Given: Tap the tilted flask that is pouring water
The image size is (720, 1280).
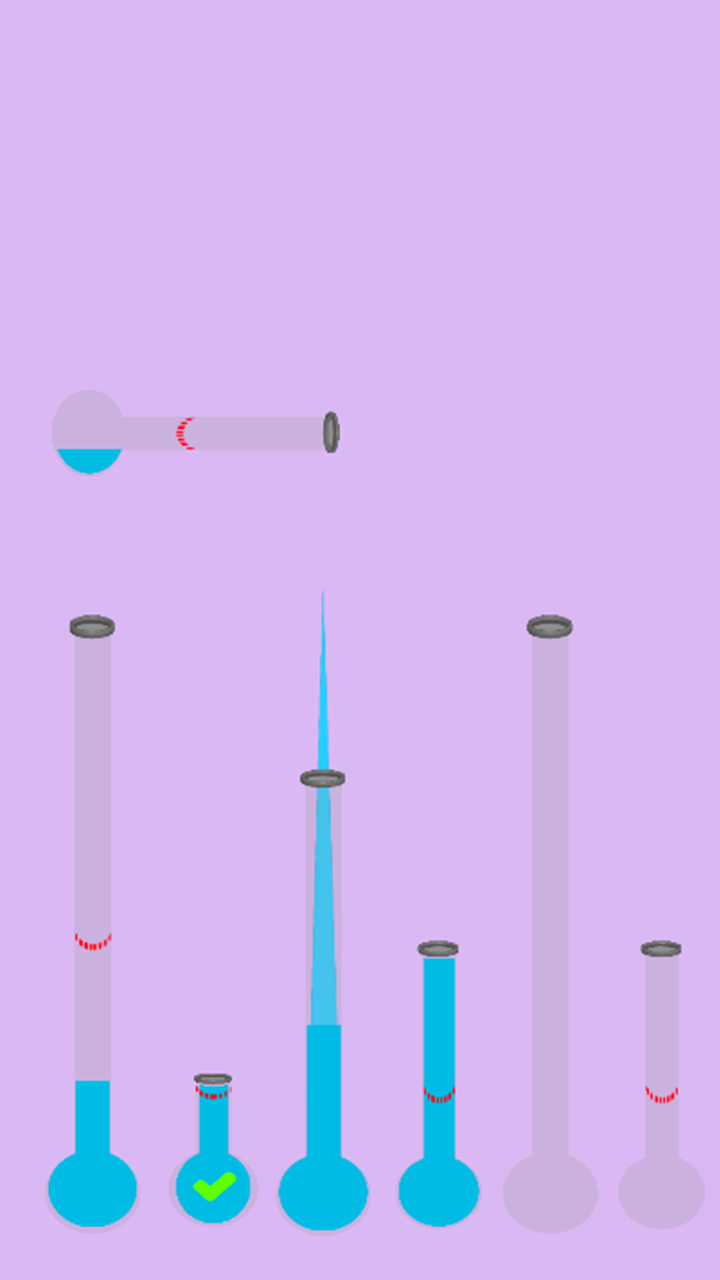Looking at the screenshot, I should (x=195, y=432).
